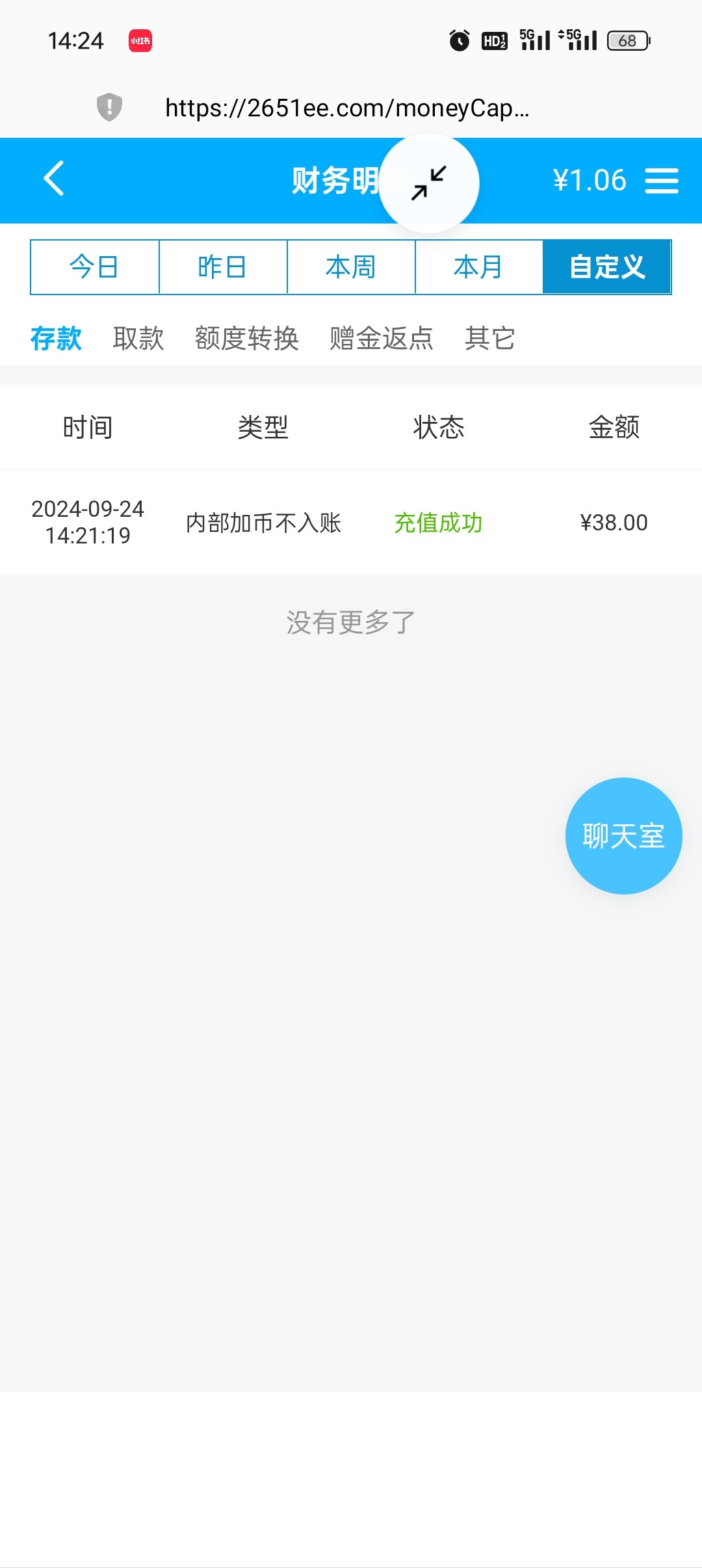Image resolution: width=702 pixels, height=1568 pixels.
Task: Show the 存款 records tab
Action: pyautogui.click(x=56, y=339)
